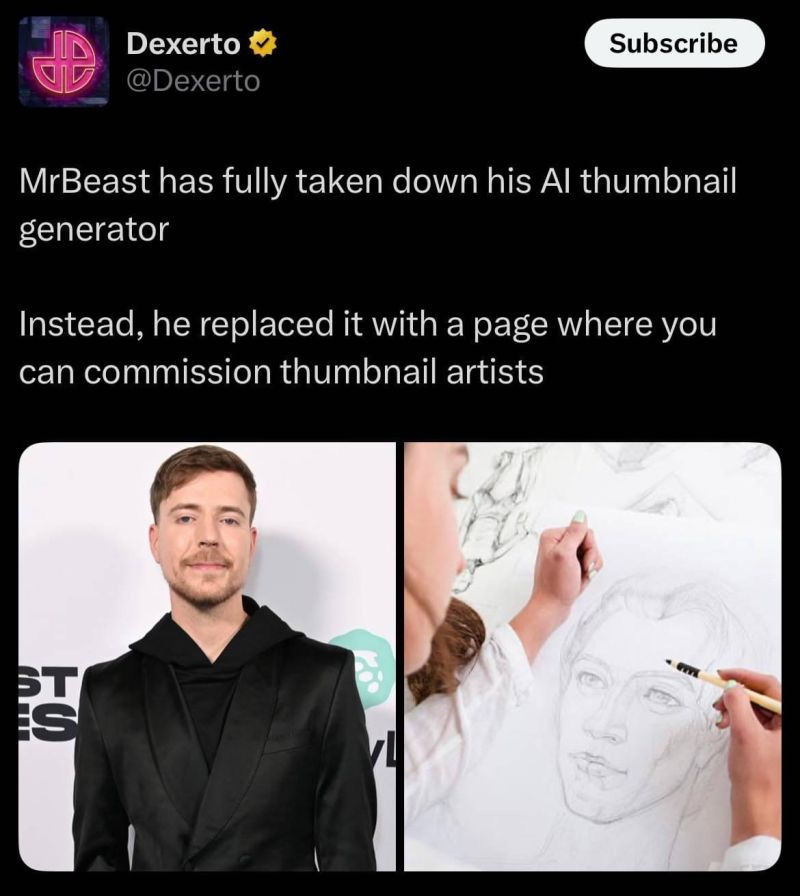Tap the Subscribe button
Screen dimensions: 800x896
(673, 43)
